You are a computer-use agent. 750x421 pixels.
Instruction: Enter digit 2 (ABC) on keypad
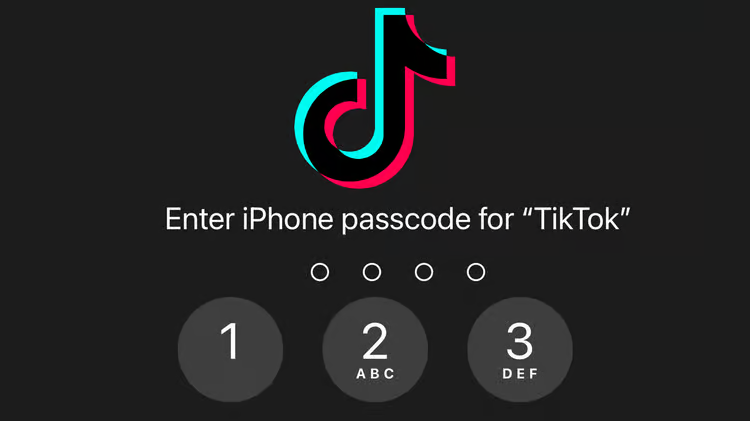tap(375, 349)
